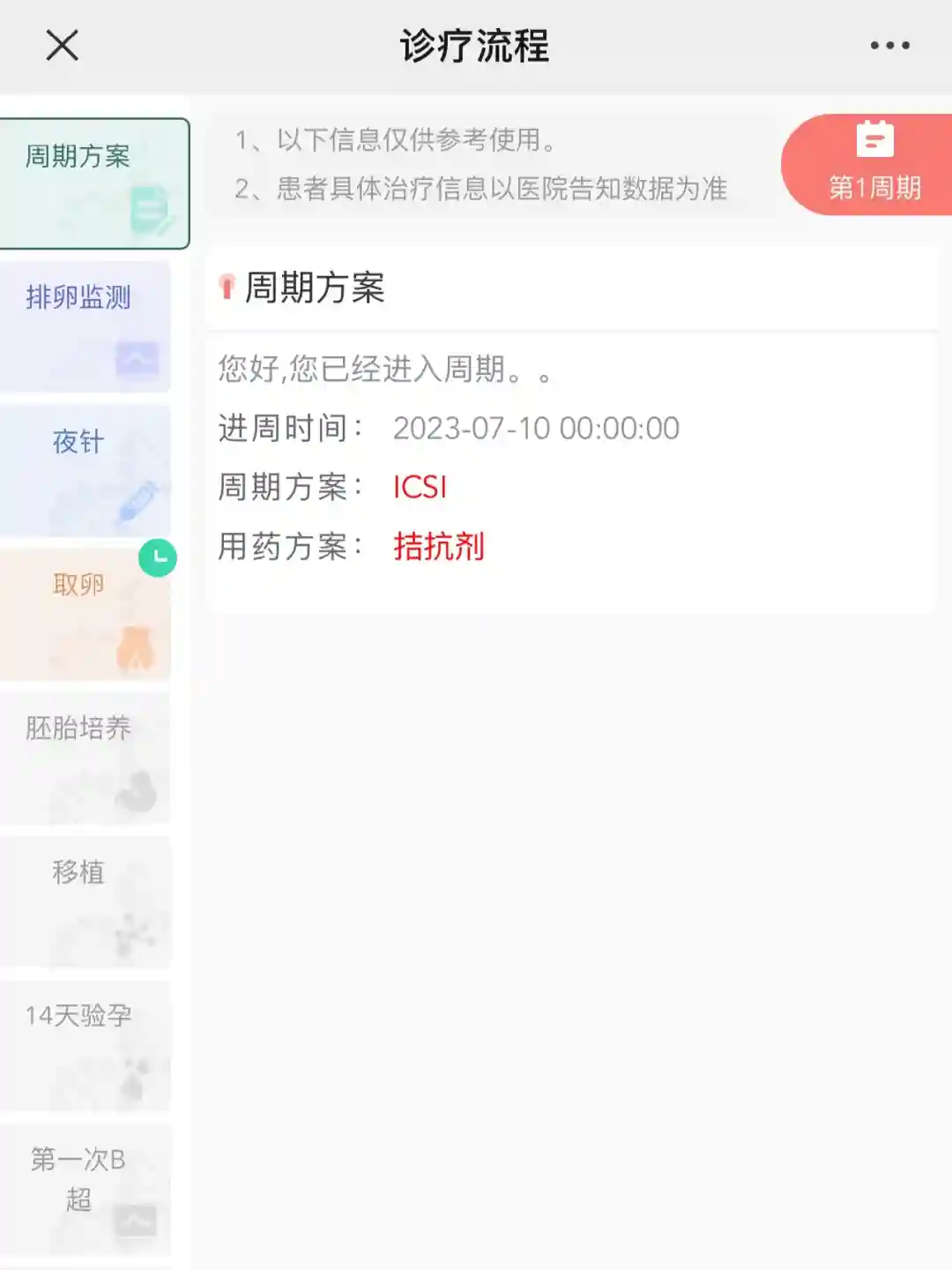Open the 14天验孕 step
This screenshot has width=952, height=1270.
pyautogui.click(x=86, y=1045)
